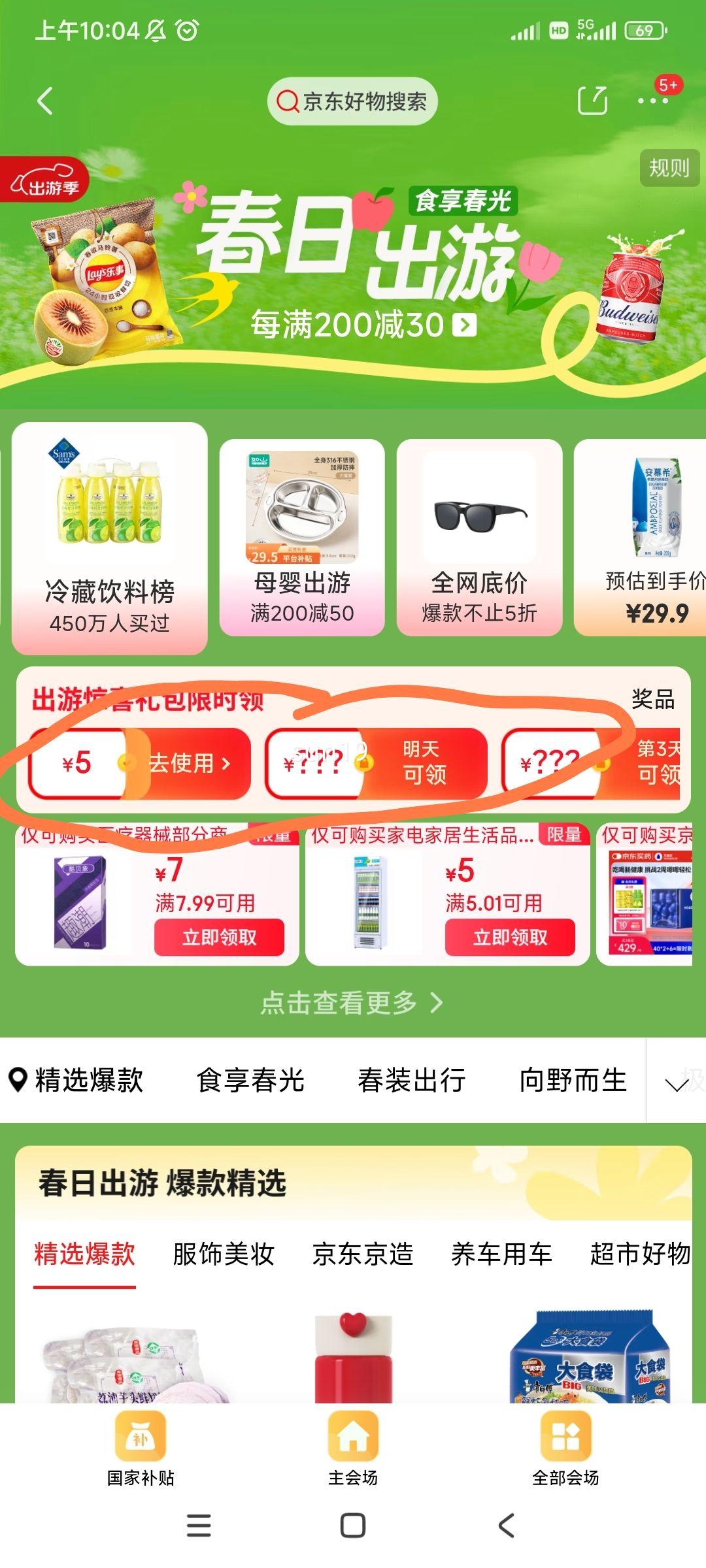The height and width of the screenshot is (1568, 706).
Task: Open the 每满200减30 promotion arrow
Action: click(465, 327)
